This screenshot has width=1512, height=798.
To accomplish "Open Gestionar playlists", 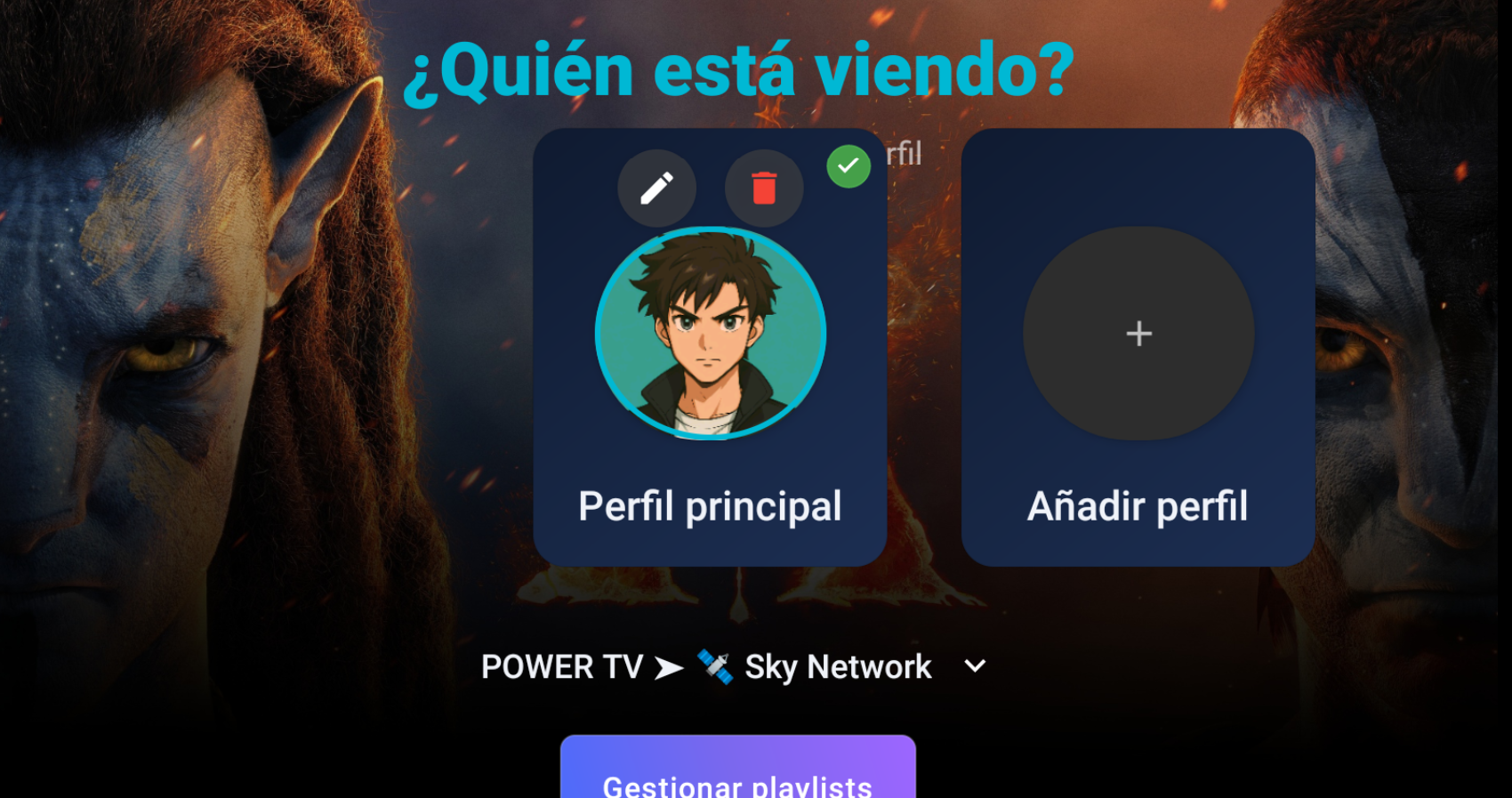I will click(737, 772).
